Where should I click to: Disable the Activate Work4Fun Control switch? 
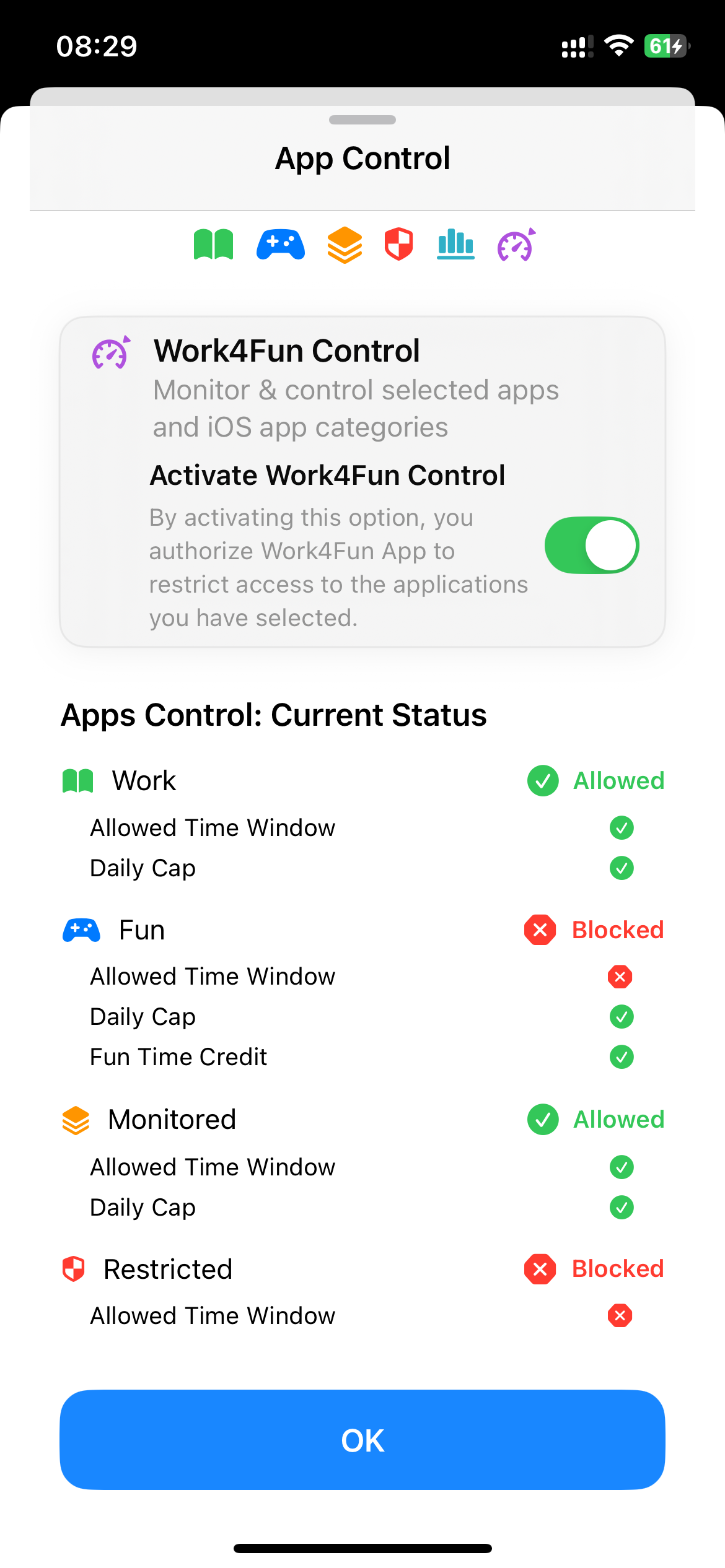coord(591,545)
